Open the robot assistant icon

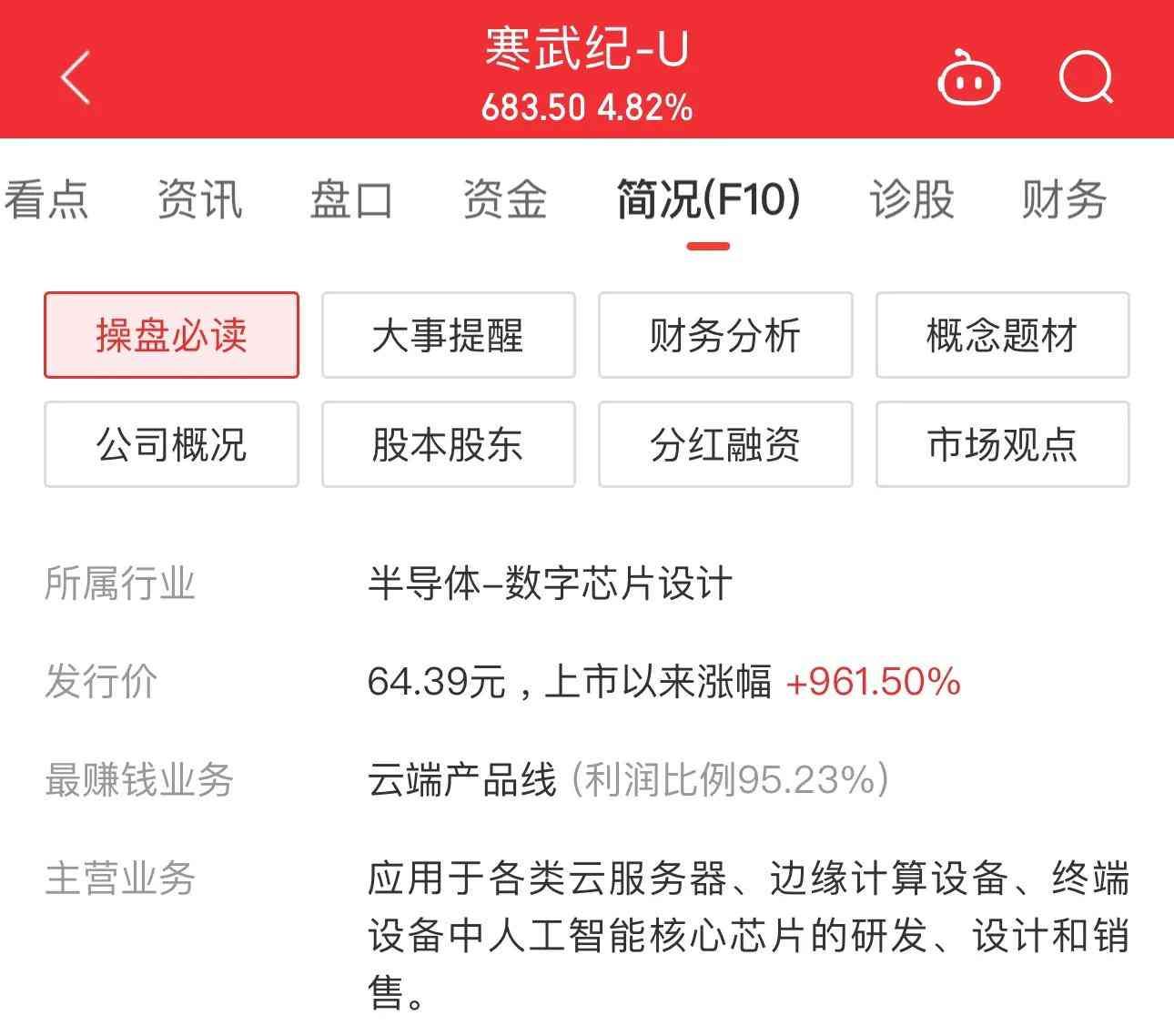point(969,79)
